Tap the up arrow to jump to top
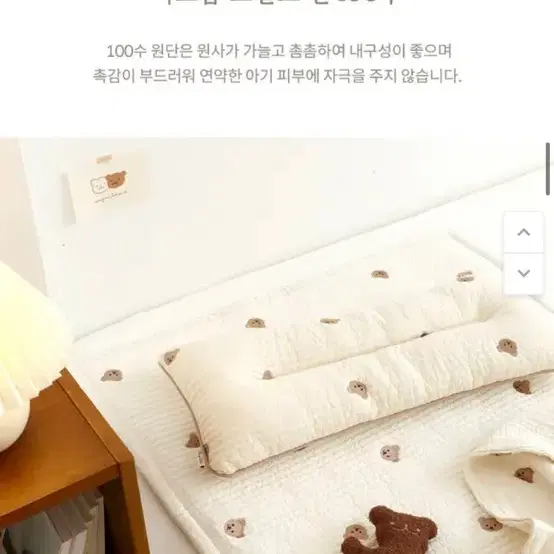Screen dimensions: 554x554 pos(523,232)
